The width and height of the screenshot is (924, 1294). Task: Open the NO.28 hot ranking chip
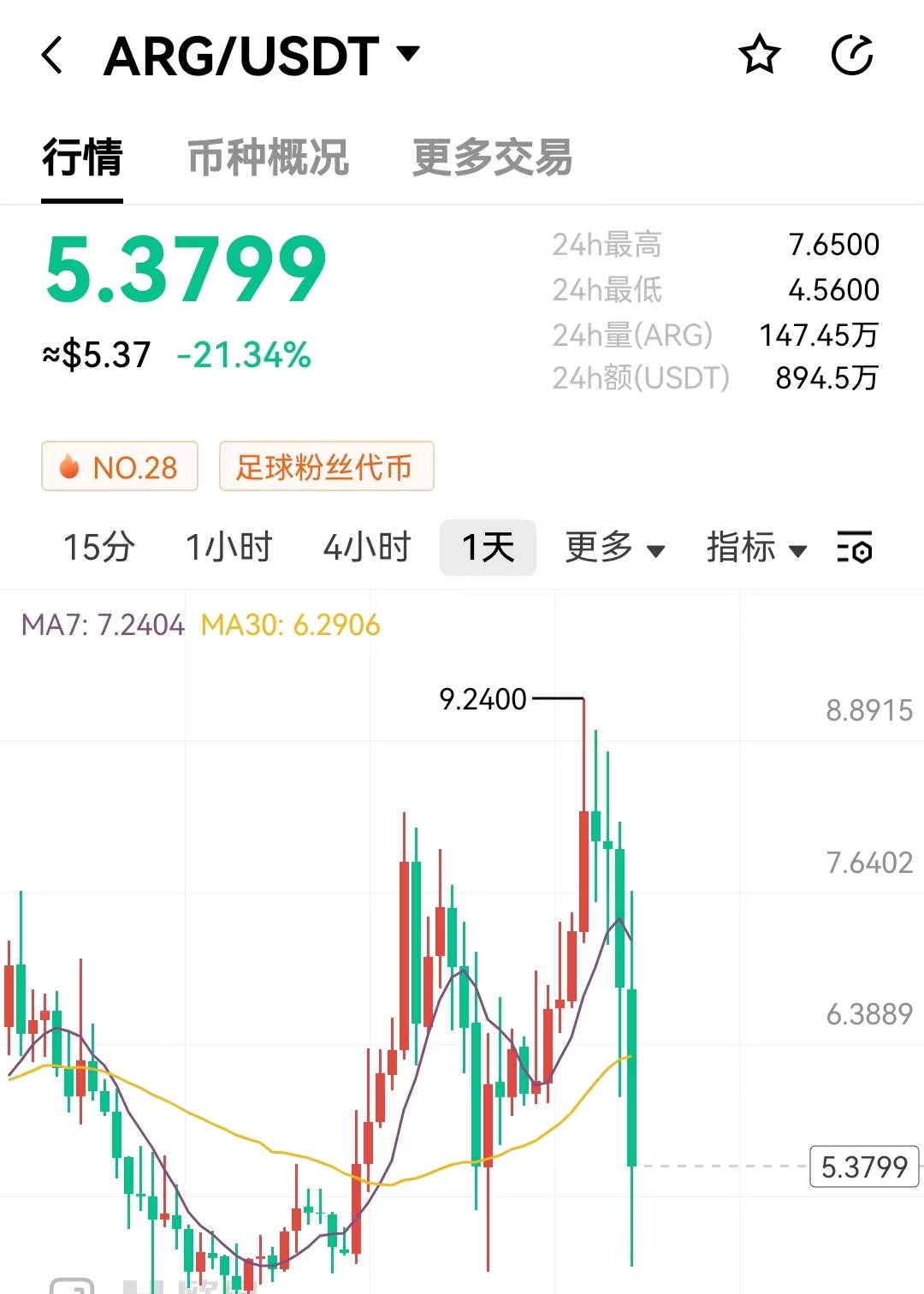tap(120, 466)
